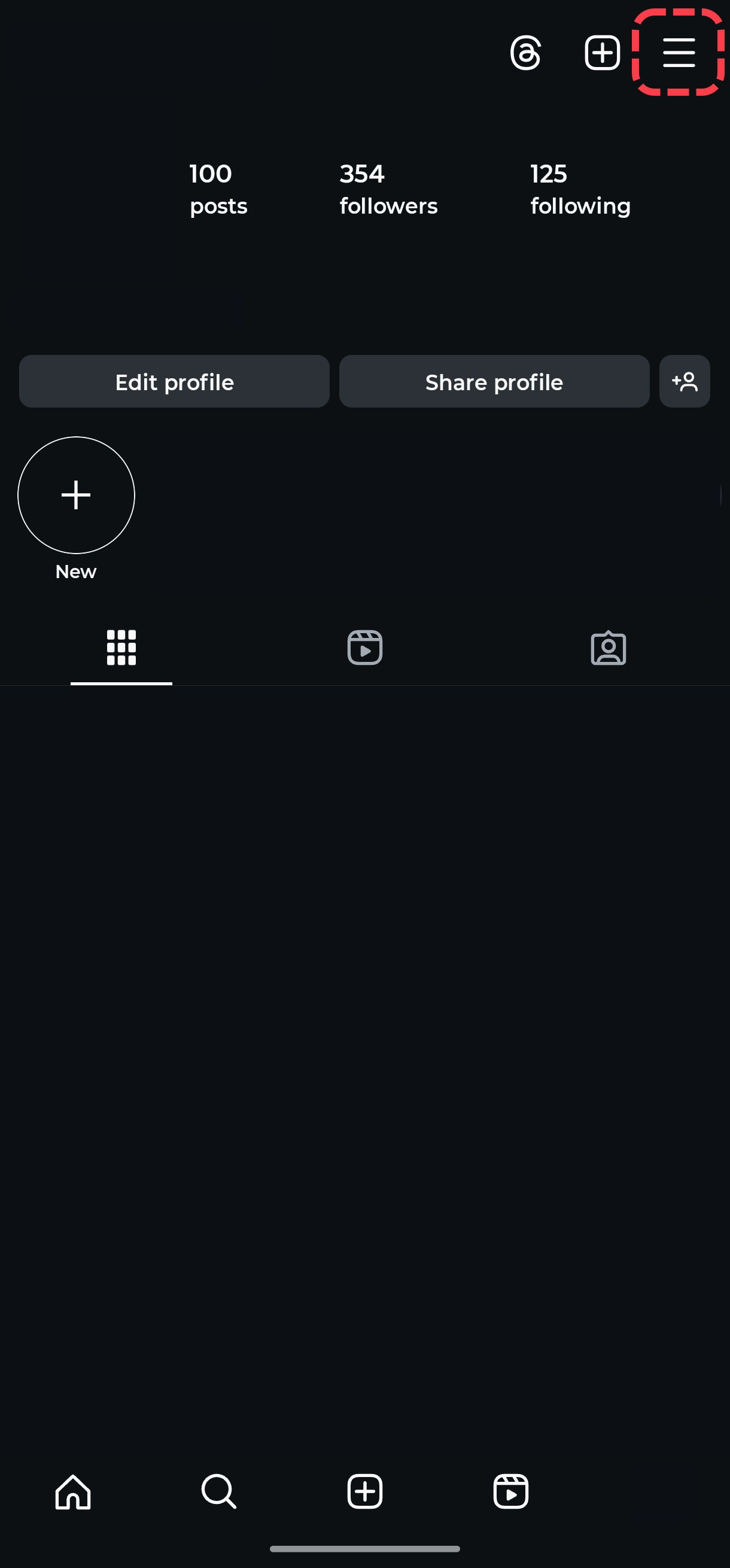Tap the home gesture bar at bottom

[x=365, y=1549]
